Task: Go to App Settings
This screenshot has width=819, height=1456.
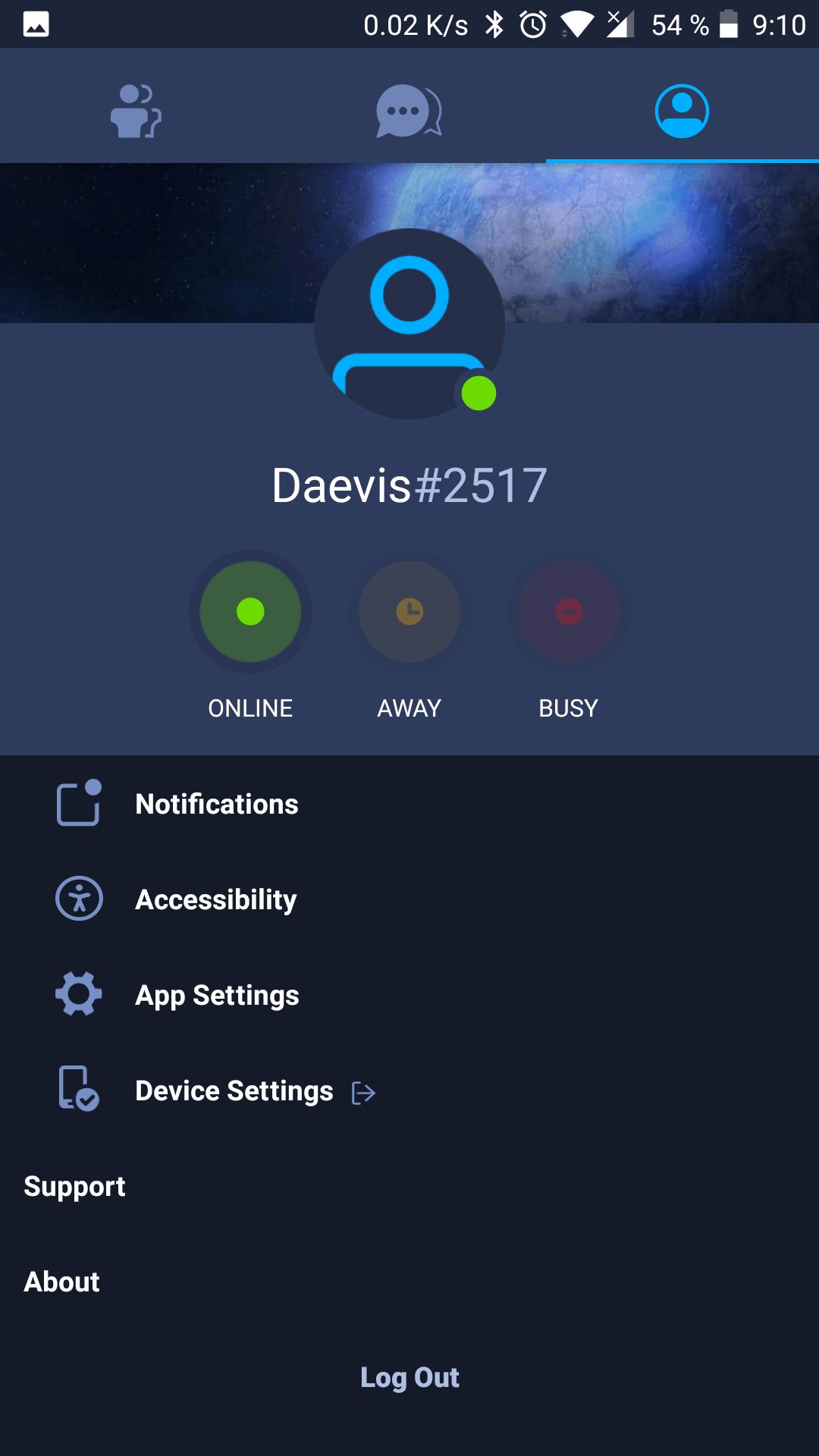Action: (x=409, y=995)
